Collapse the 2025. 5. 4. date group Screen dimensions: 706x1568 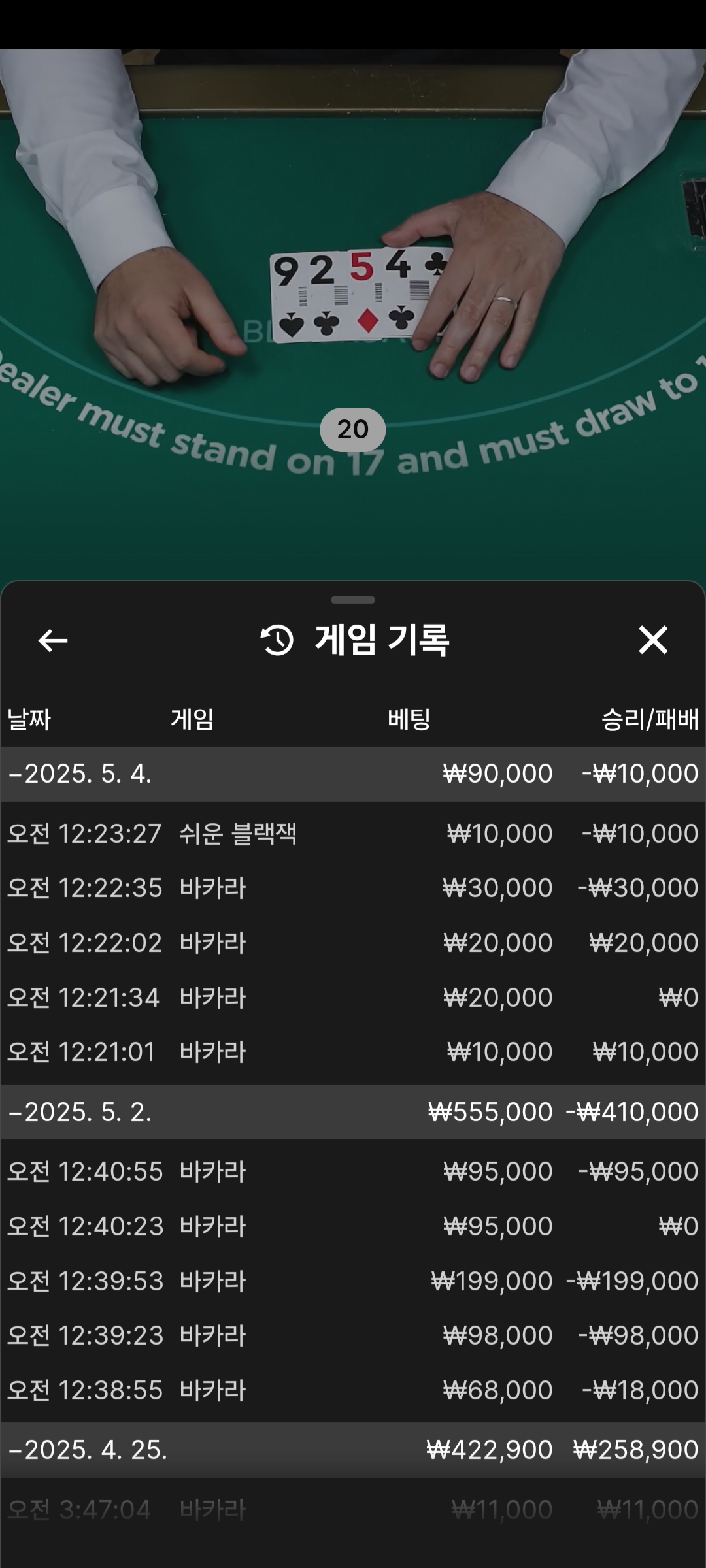[353, 774]
